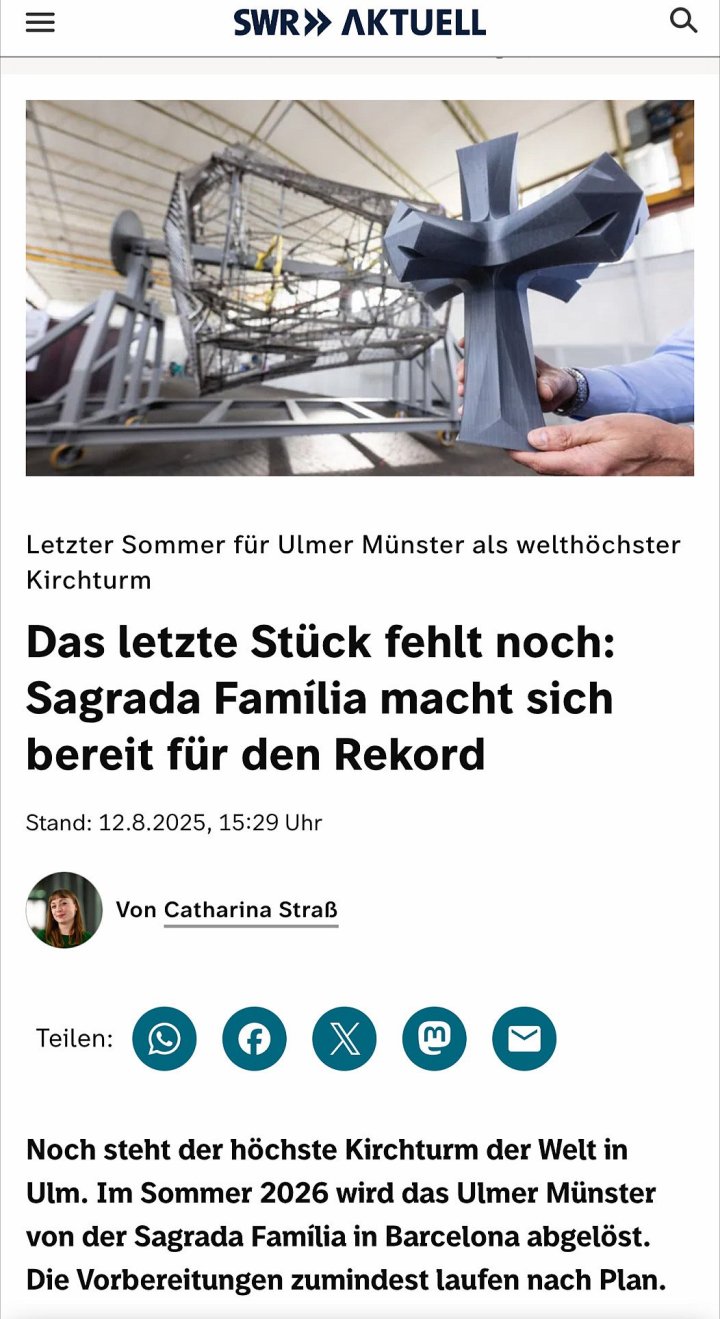The width and height of the screenshot is (720, 1319).
Task: Share article on Facebook
Action: [x=254, y=1039]
